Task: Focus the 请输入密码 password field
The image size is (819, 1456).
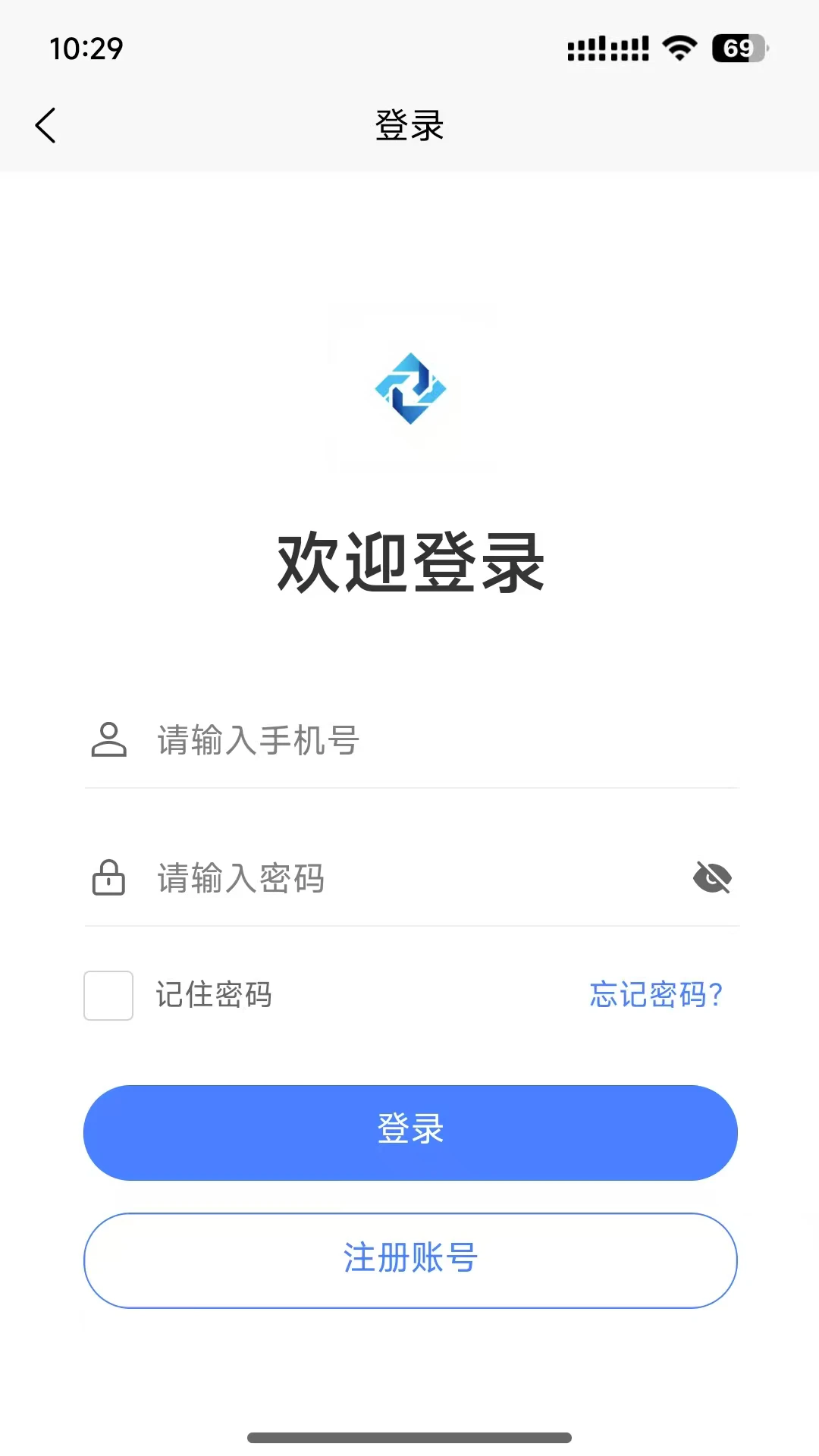Action: 379,878
